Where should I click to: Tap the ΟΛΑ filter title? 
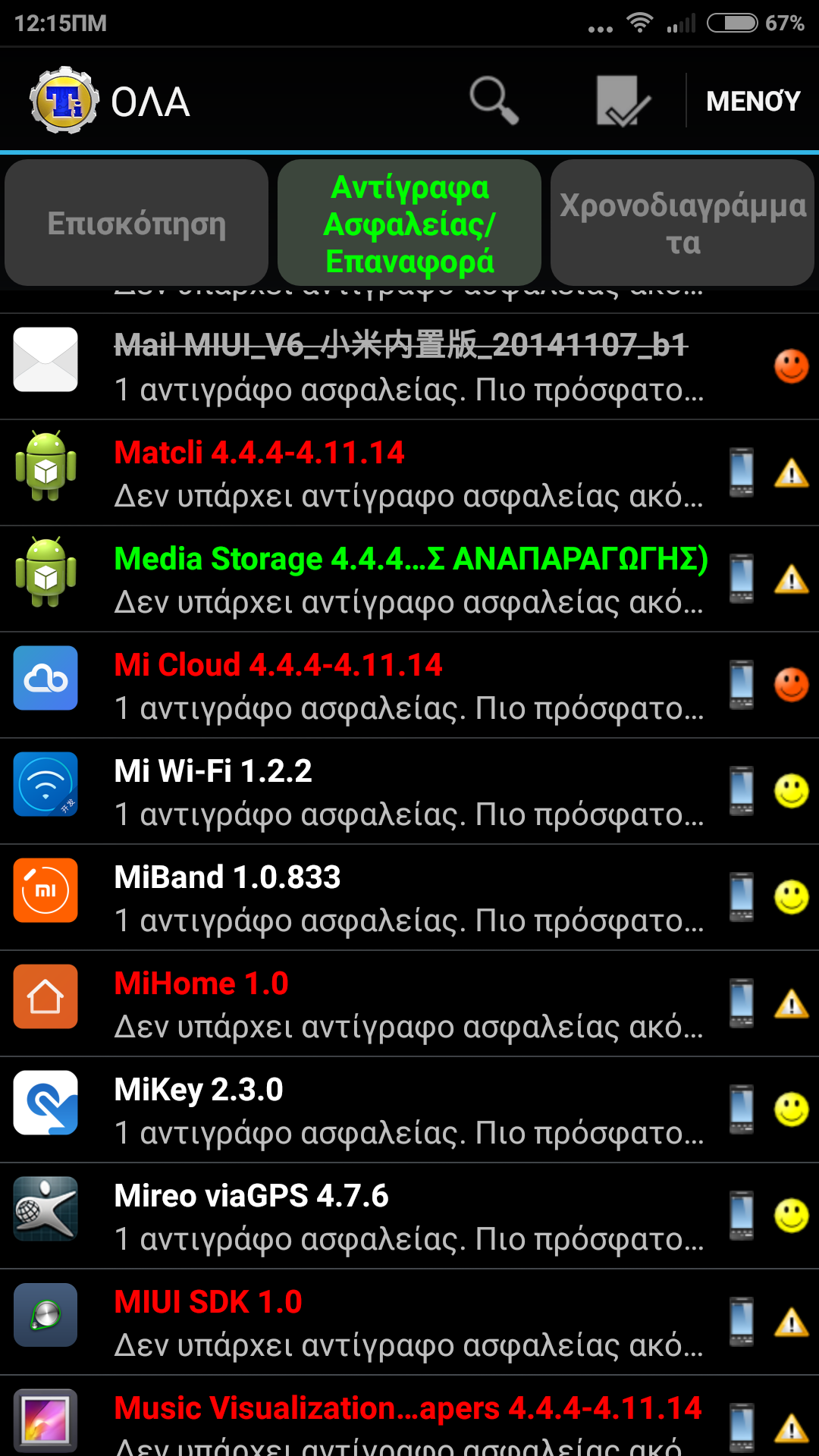[150, 102]
